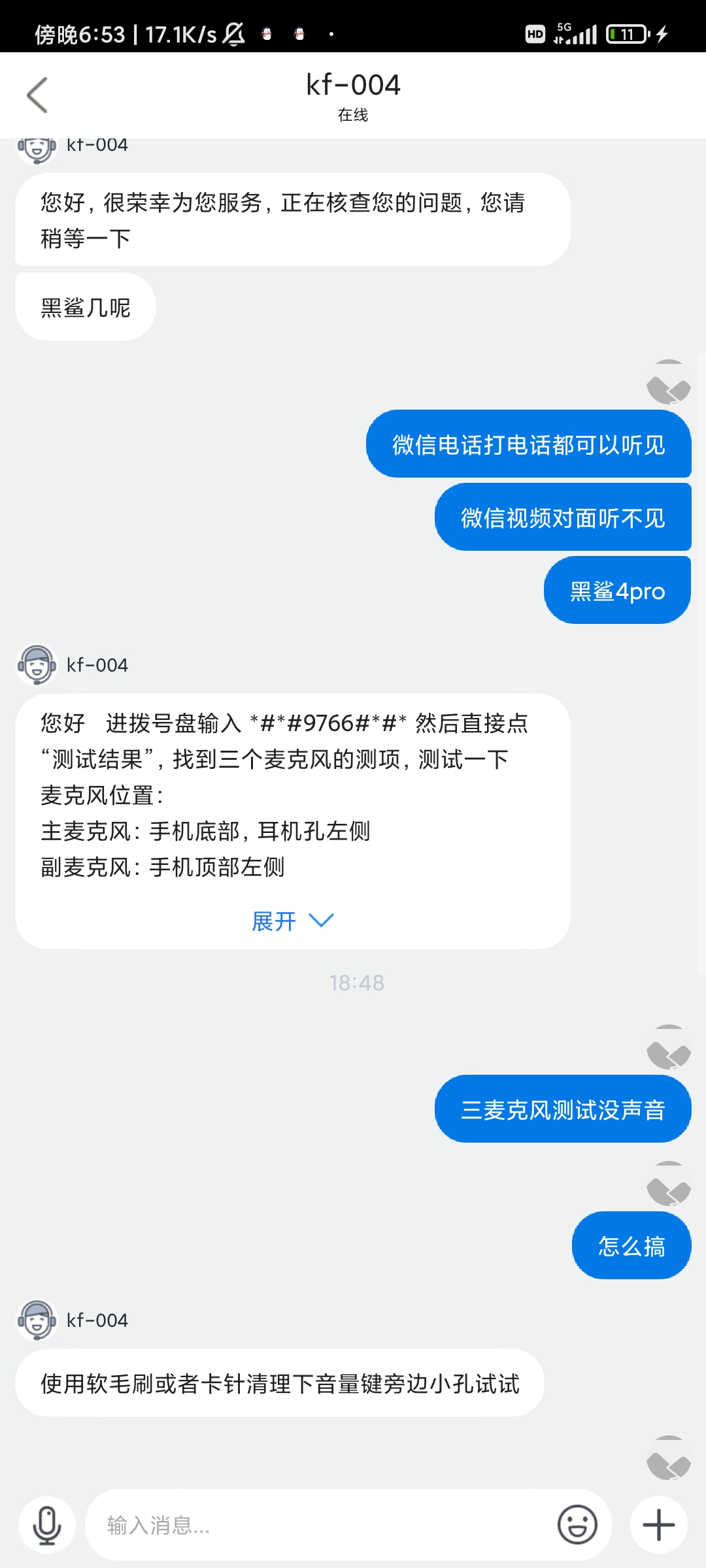The image size is (706, 1568).
Task: Go back from the kf-004 chat
Action: [37, 95]
